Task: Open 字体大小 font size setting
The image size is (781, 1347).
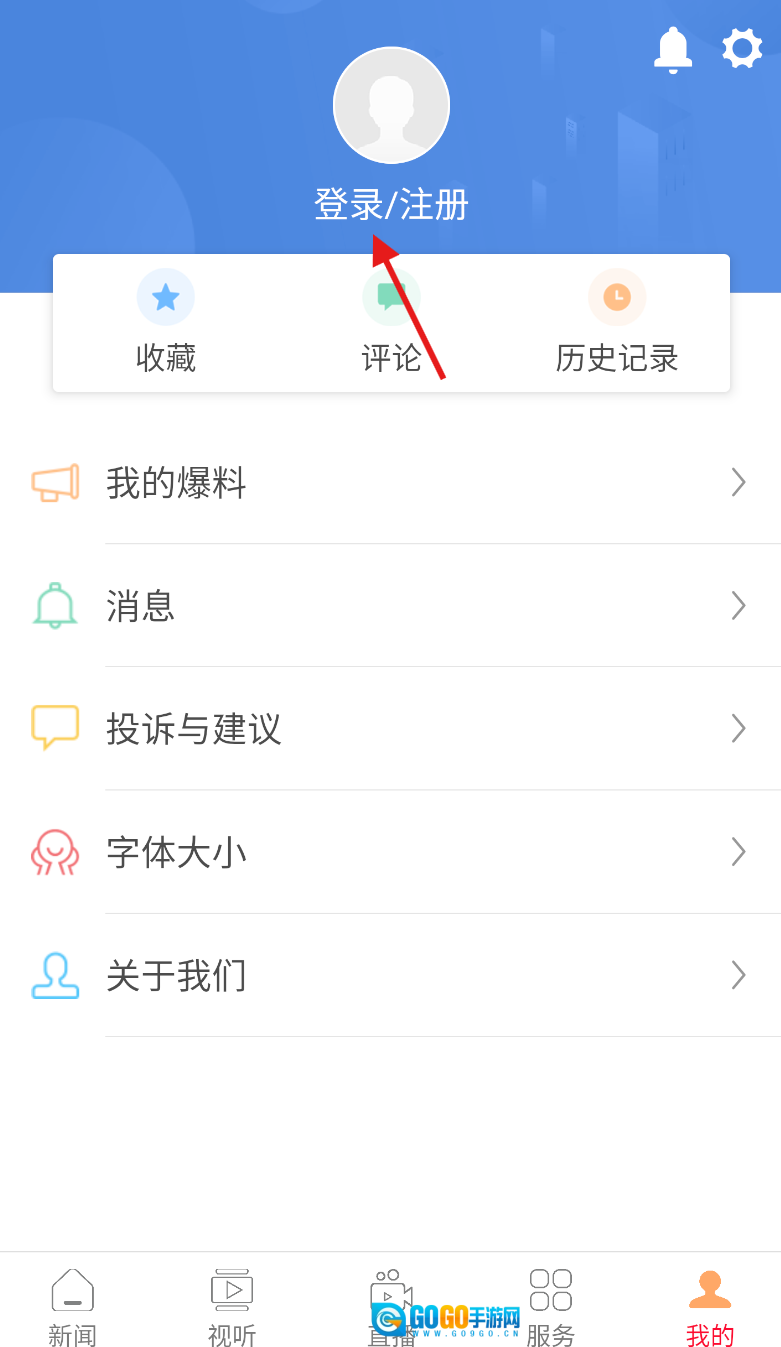Action: tap(390, 852)
